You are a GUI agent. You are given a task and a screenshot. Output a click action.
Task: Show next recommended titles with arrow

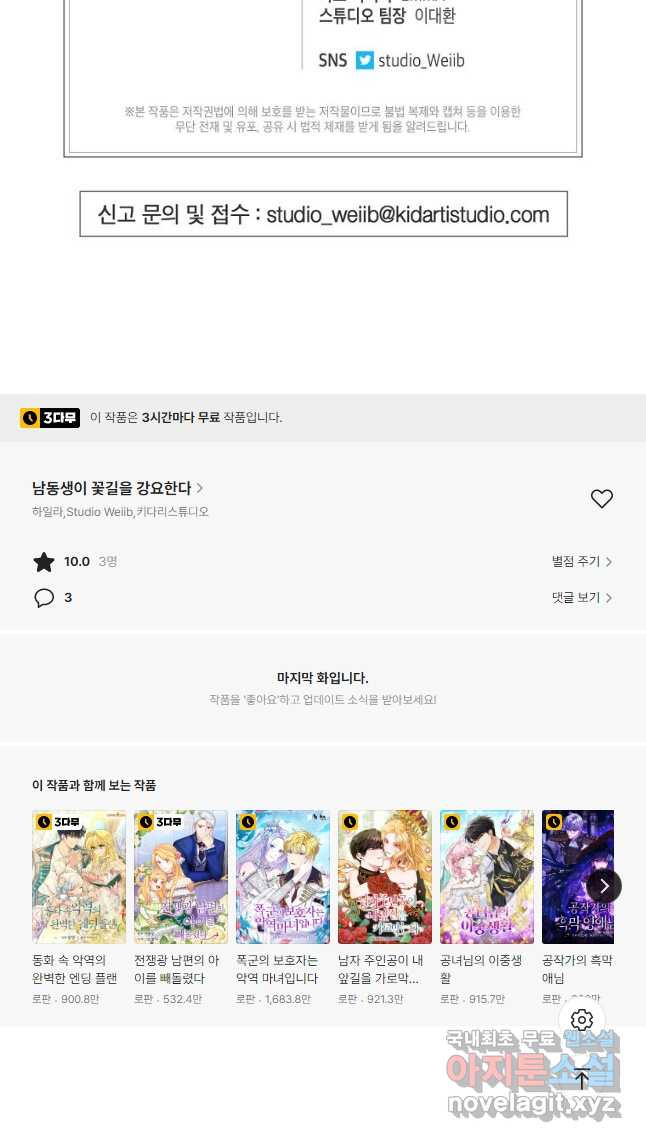coord(604,886)
